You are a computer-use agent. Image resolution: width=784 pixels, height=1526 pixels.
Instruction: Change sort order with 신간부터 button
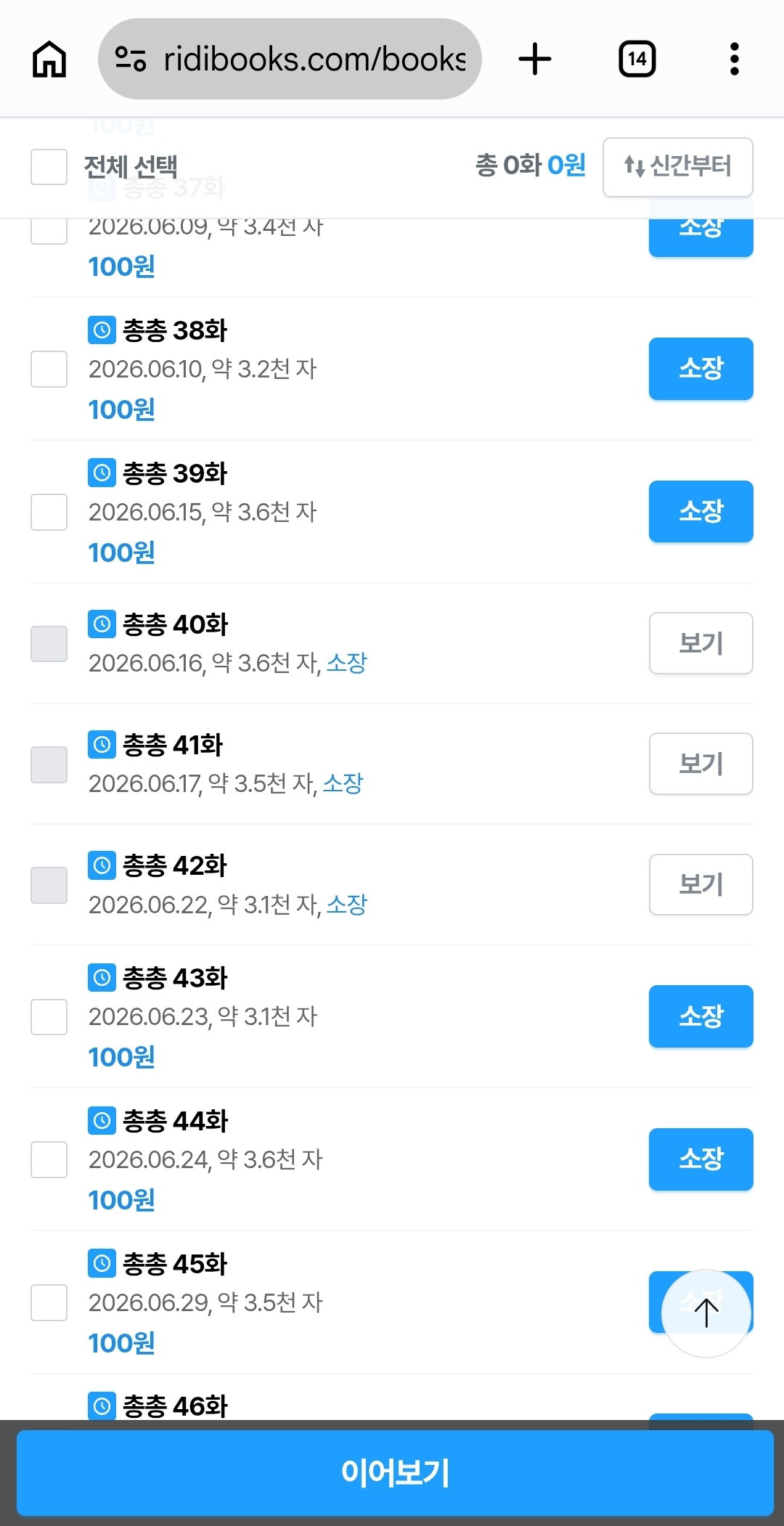(677, 167)
